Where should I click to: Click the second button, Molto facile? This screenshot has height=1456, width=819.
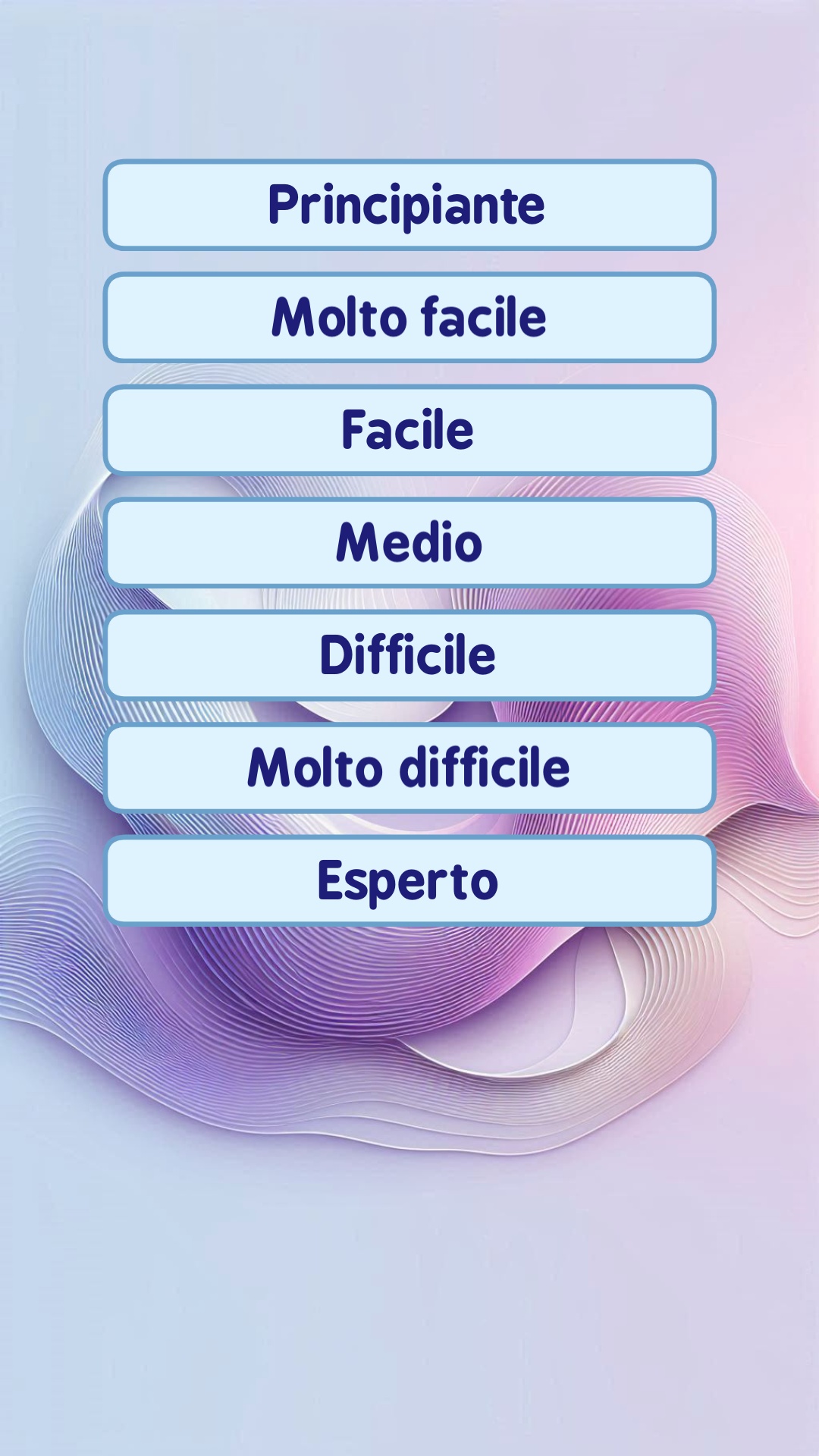[x=409, y=318]
